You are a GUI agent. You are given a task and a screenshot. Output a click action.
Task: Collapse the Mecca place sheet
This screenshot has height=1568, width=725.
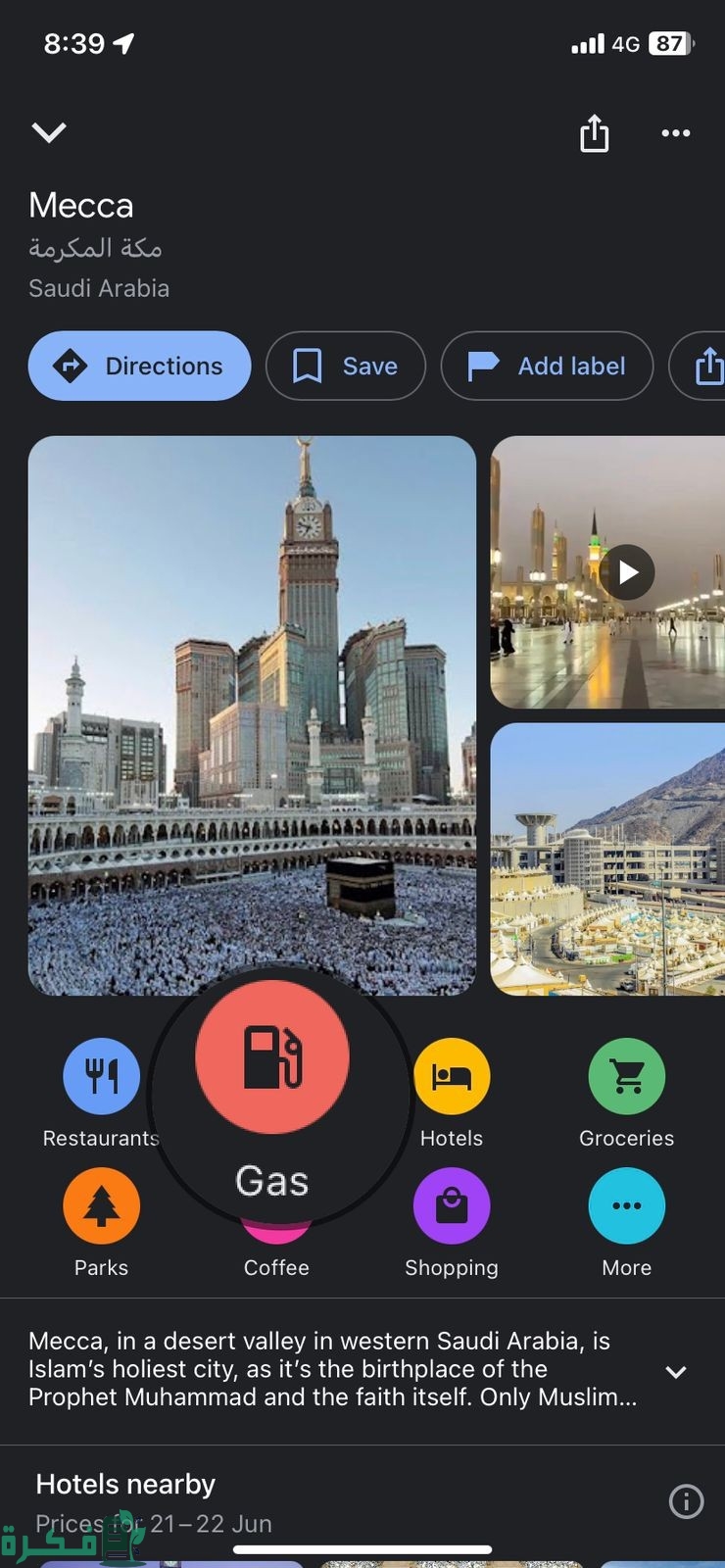(49, 132)
